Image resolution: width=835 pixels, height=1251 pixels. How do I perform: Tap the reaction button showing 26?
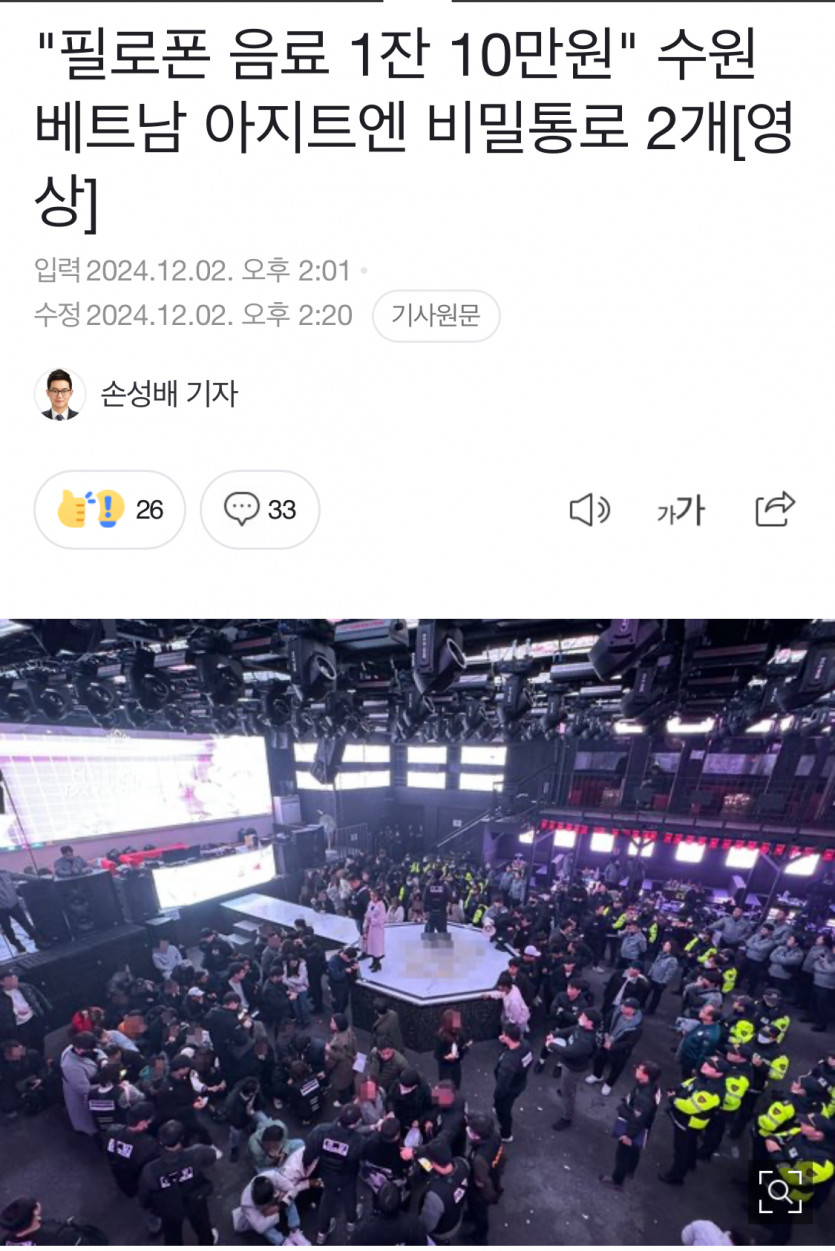point(110,510)
